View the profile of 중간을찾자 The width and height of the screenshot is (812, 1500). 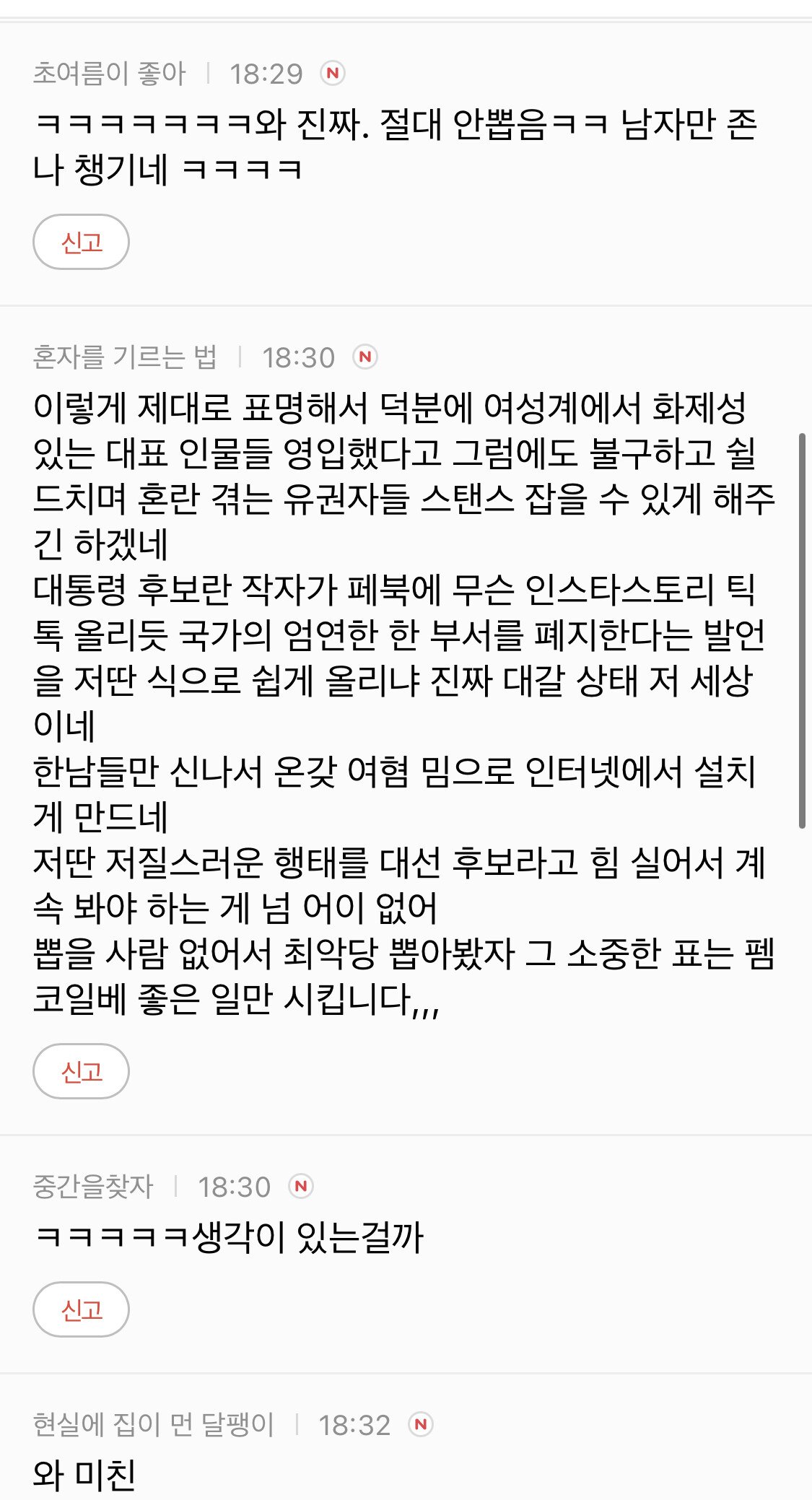tap(93, 1187)
